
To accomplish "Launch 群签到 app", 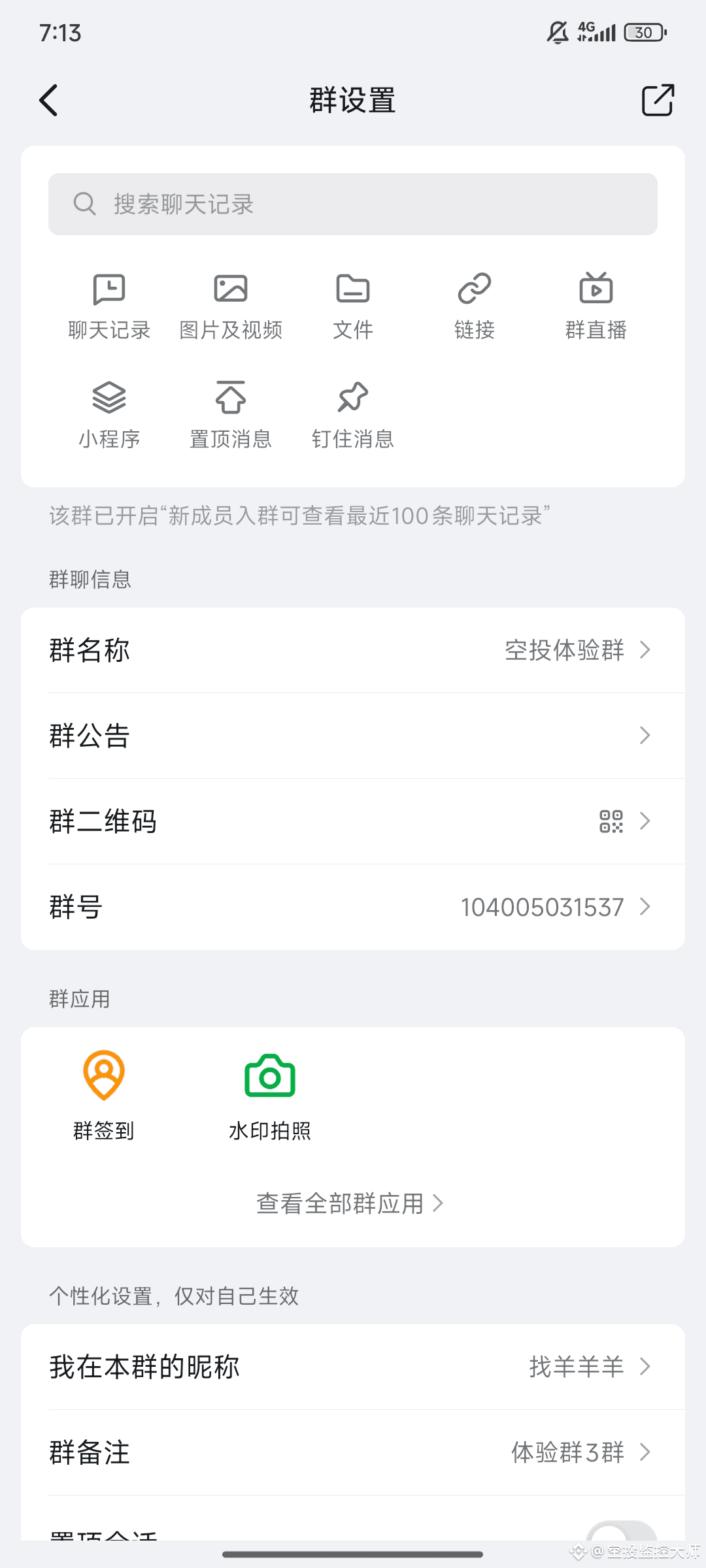I will coord(104,1095).
